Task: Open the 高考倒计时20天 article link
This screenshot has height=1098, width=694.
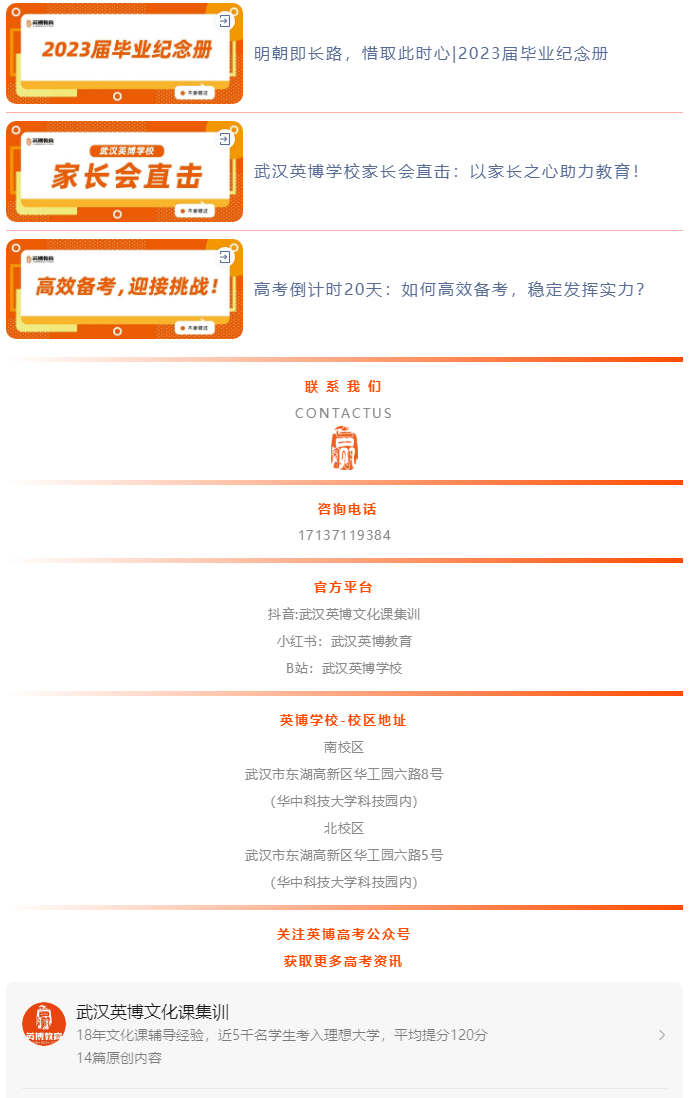Action: pyautogui.click(x=449, y=290)
